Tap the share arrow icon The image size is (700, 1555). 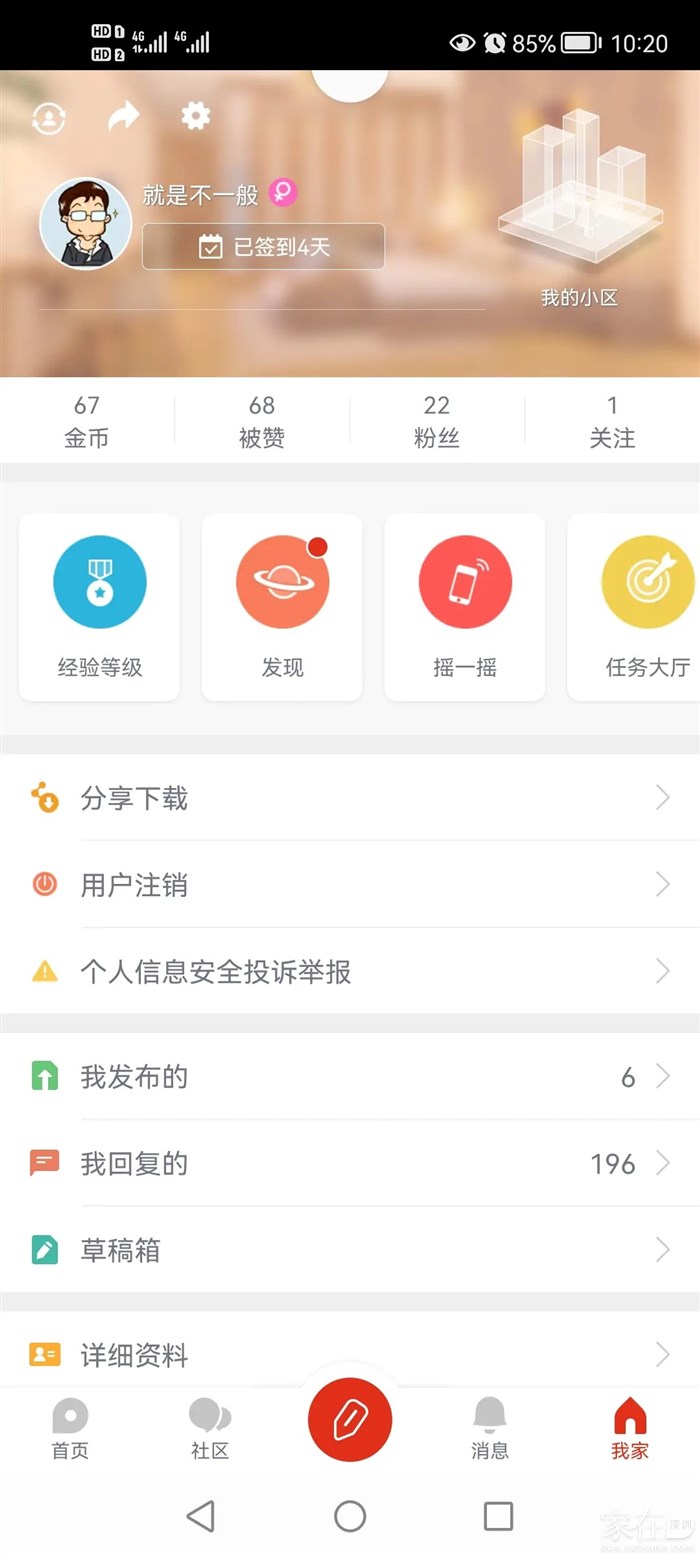[123, 117]
